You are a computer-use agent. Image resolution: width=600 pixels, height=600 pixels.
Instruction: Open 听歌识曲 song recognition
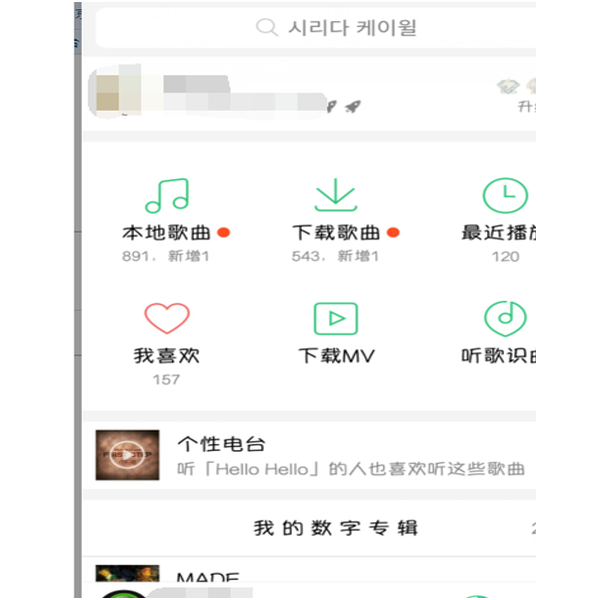504,334
